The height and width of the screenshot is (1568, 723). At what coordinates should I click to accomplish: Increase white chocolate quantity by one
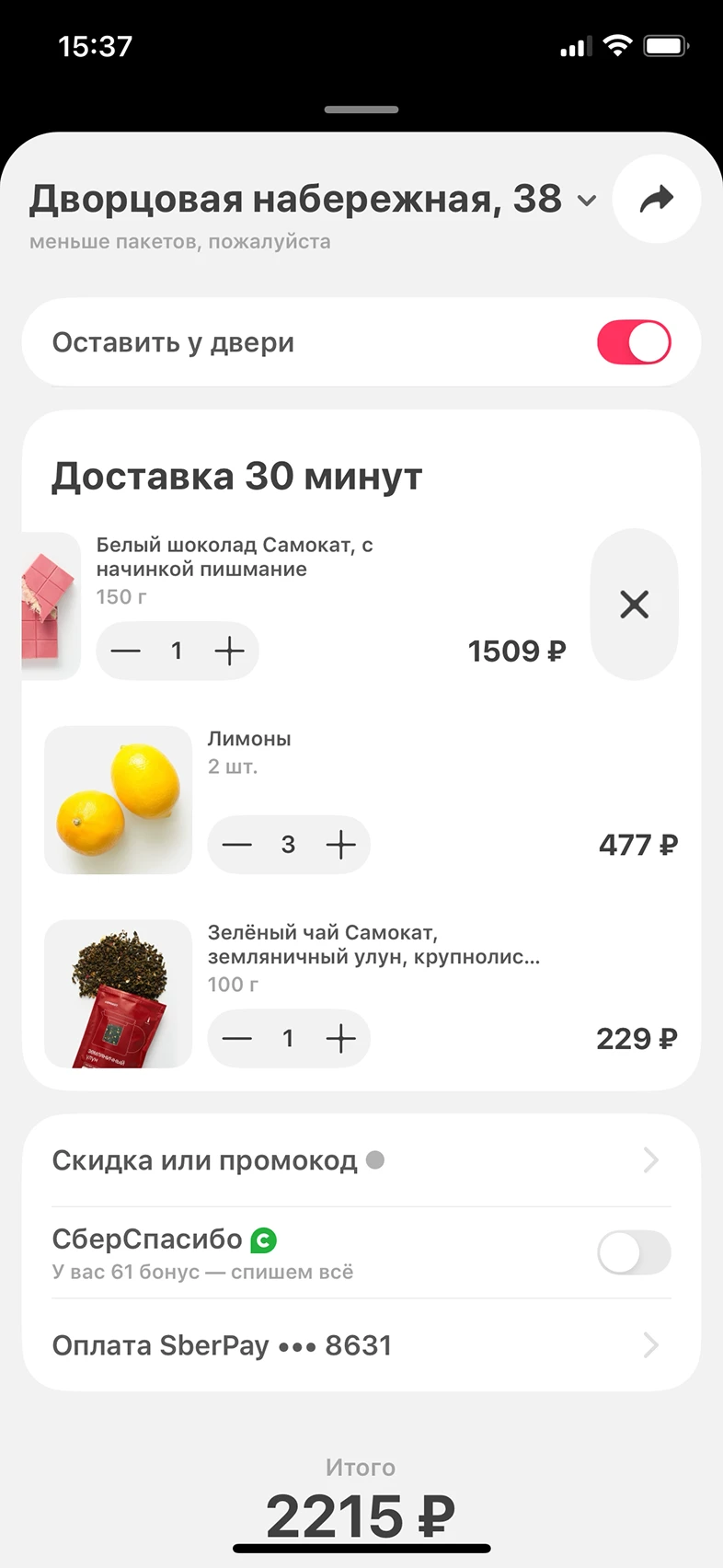click(229, 651)
